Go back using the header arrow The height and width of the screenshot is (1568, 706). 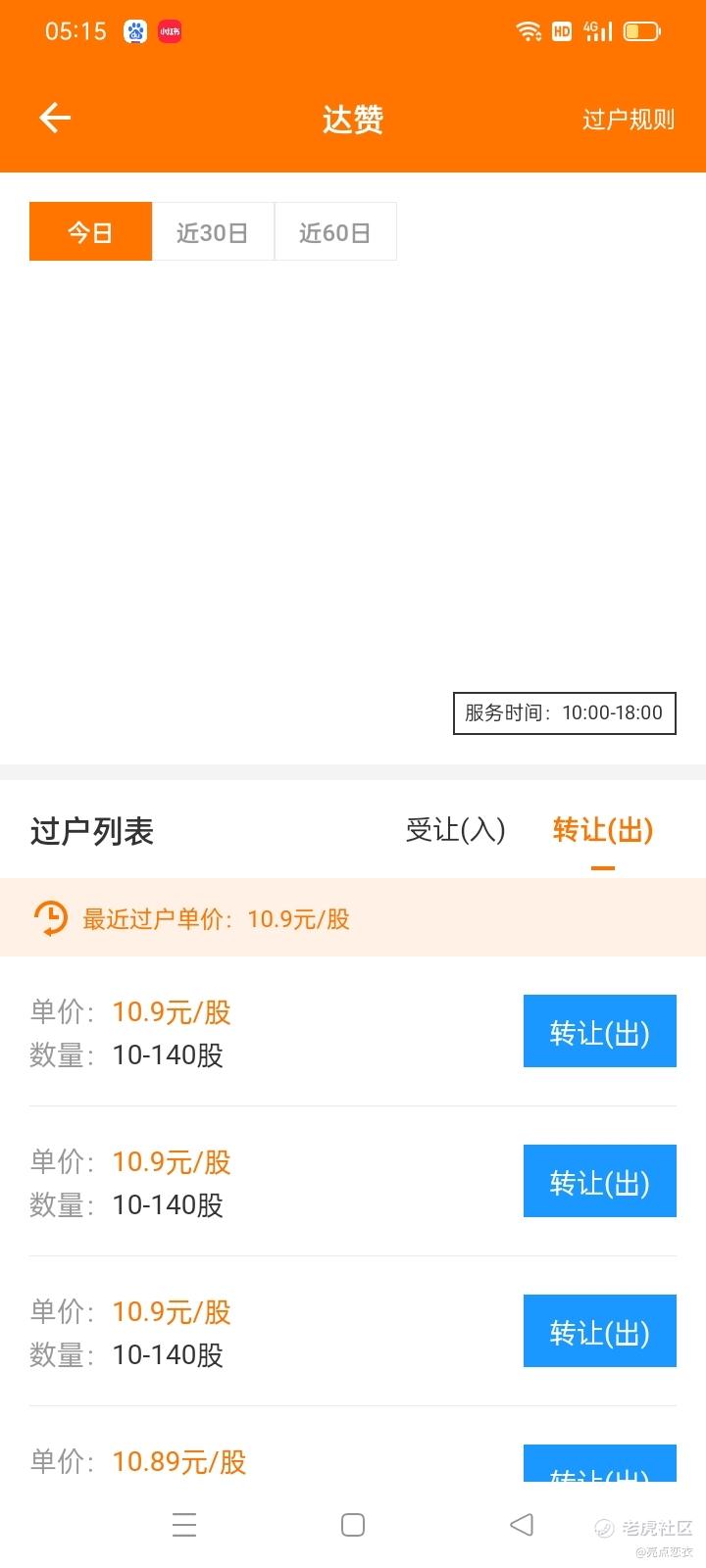55,119
